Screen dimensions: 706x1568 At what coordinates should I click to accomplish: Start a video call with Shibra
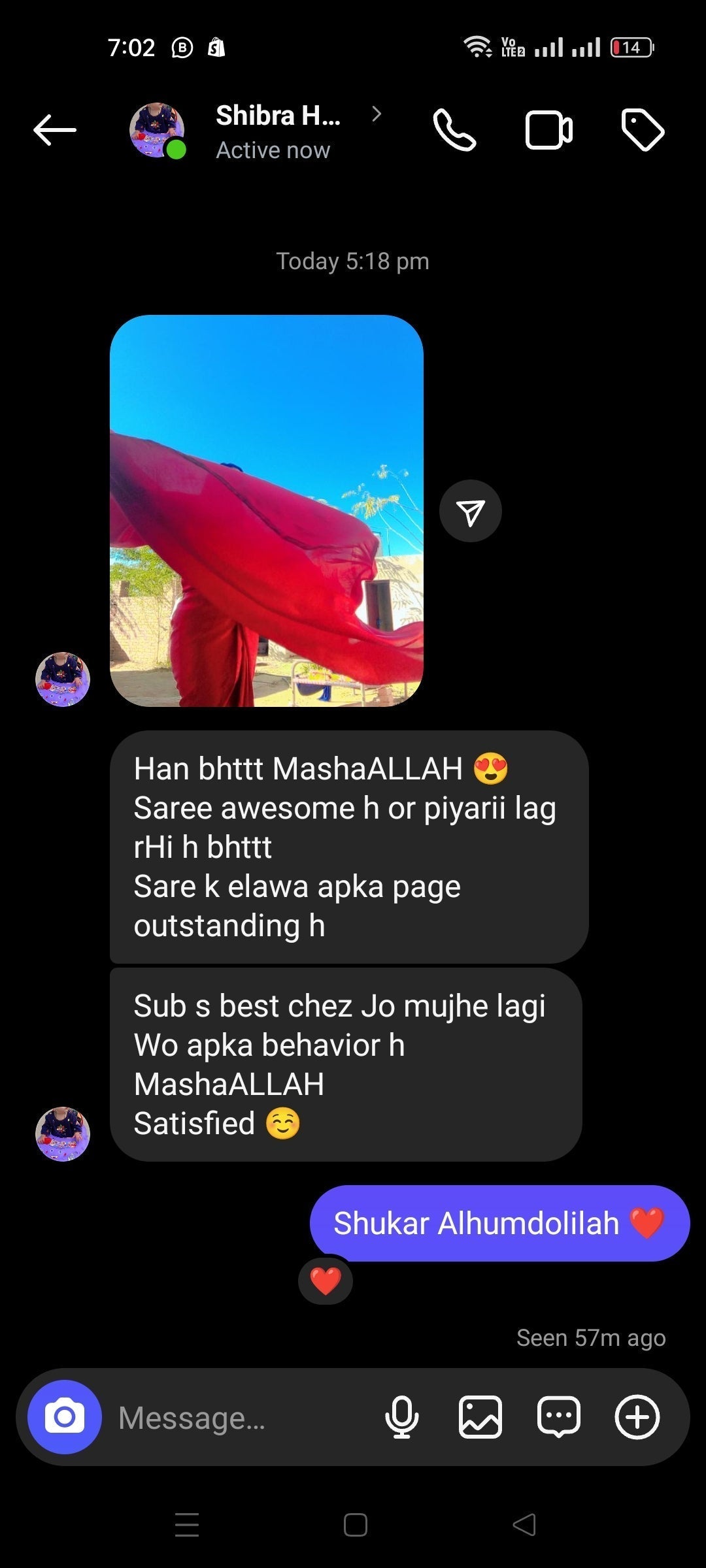(549, 131)
